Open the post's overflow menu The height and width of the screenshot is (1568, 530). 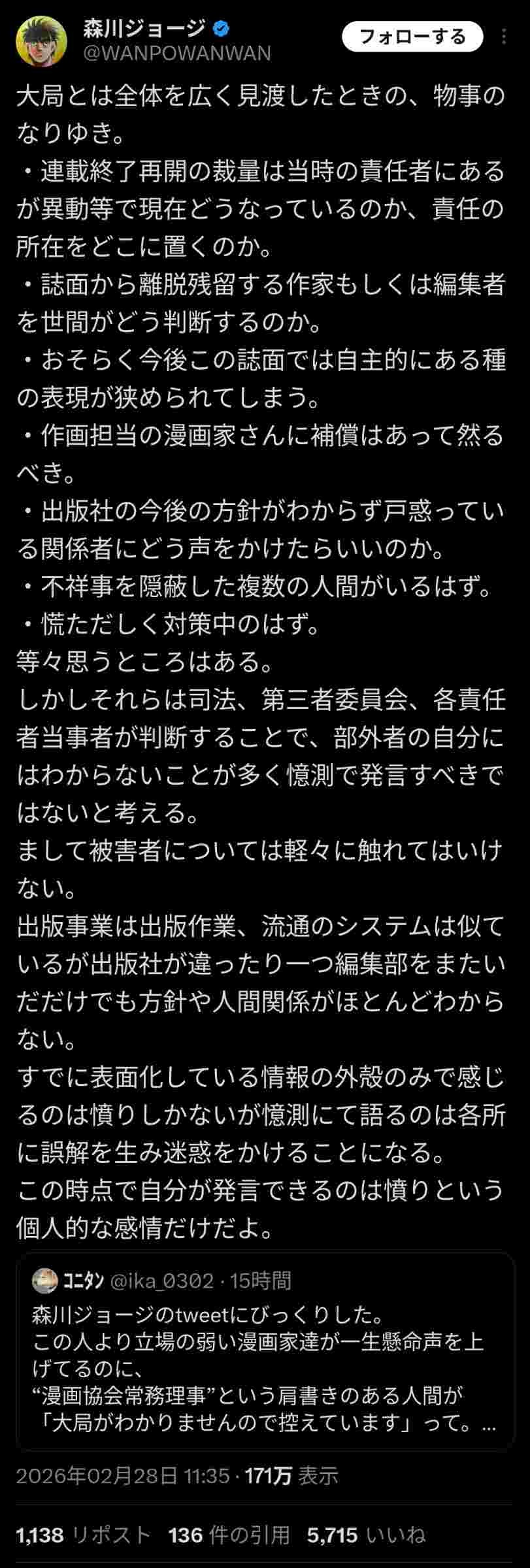pos(503,37)
